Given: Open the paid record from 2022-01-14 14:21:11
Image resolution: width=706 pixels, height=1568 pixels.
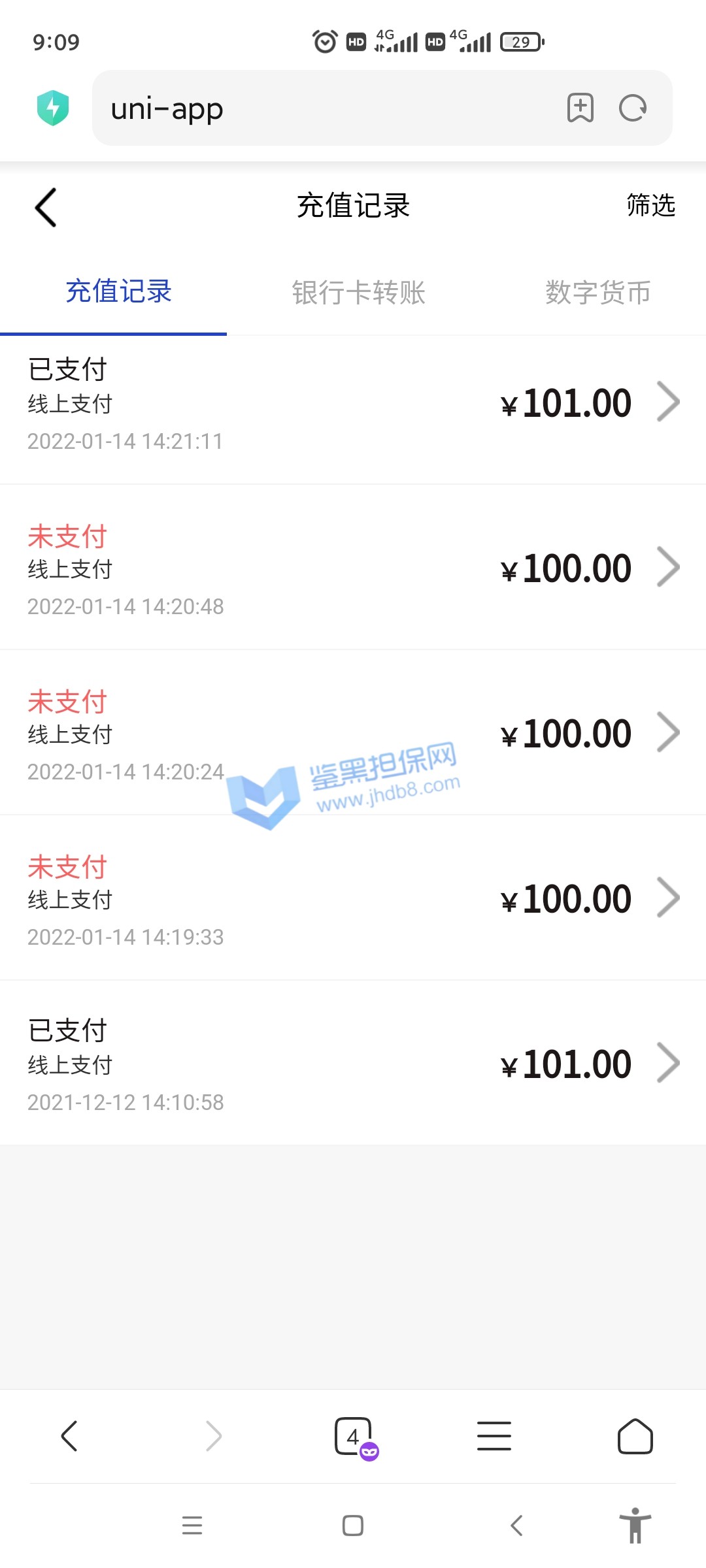Looking at the screenshot, I should (353, 404).
